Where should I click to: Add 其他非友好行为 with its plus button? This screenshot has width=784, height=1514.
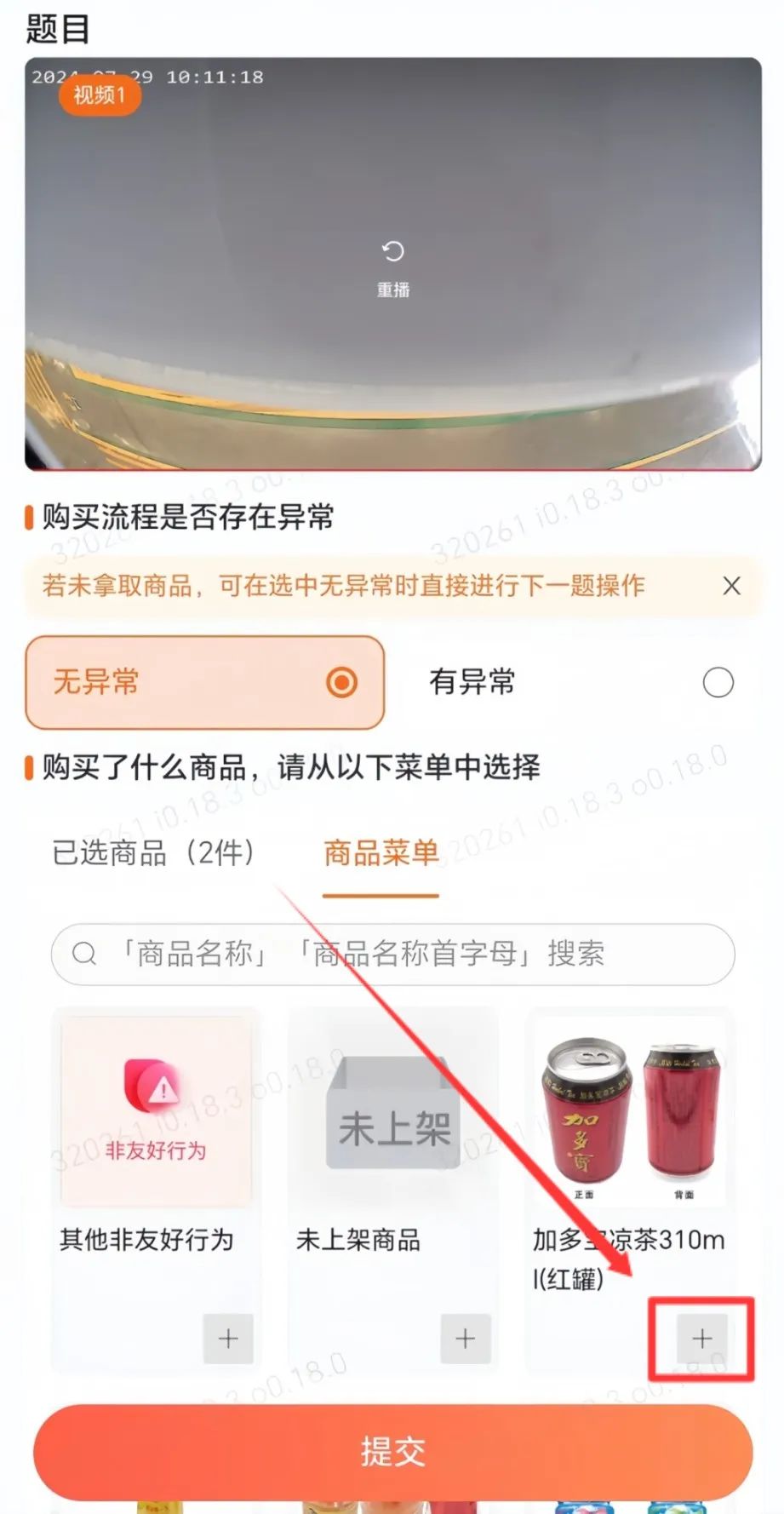[x=228, y=1339]
